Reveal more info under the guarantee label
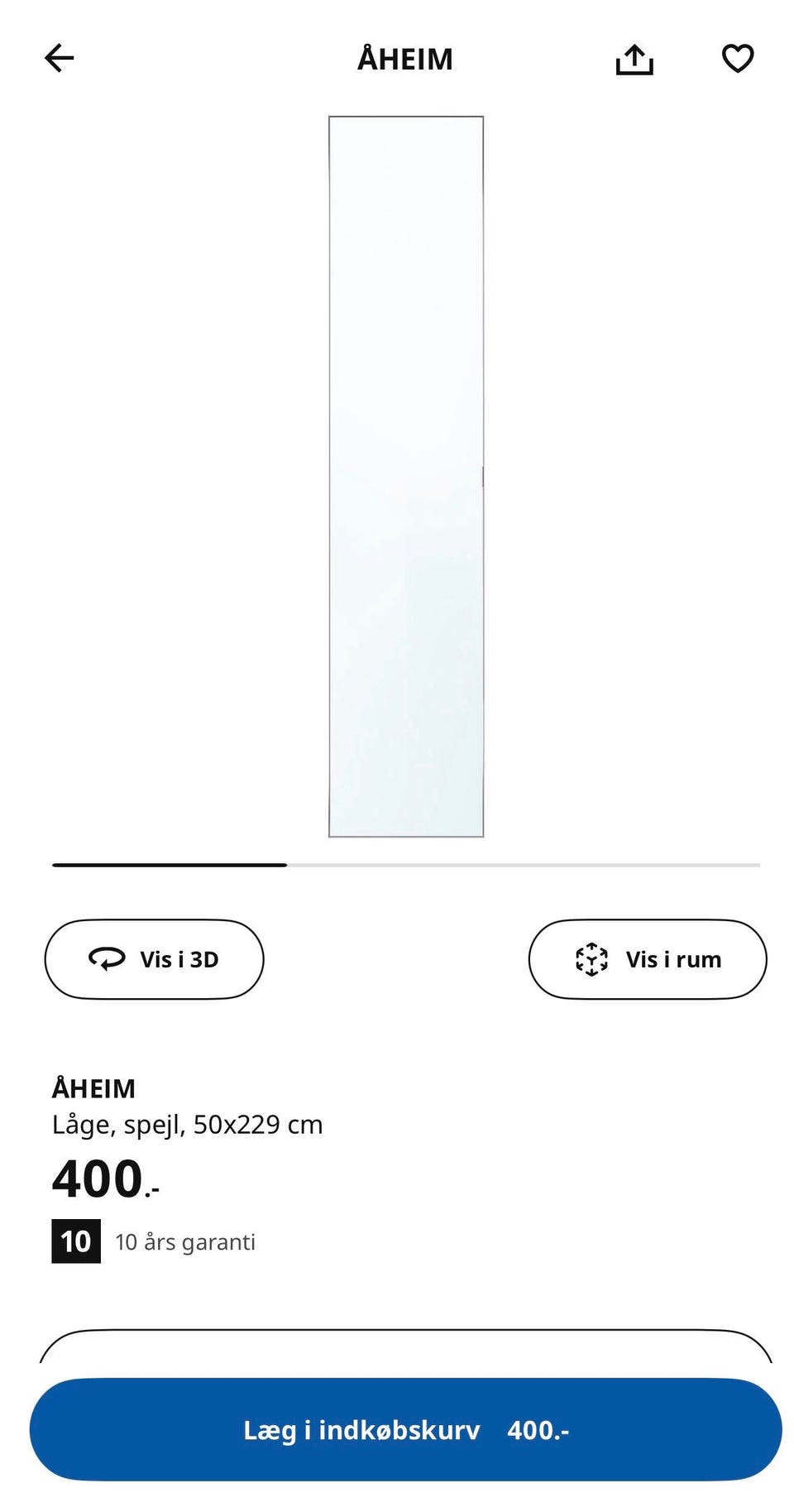The height and width of the screenshot is (1512, 794). [186, 1241]
